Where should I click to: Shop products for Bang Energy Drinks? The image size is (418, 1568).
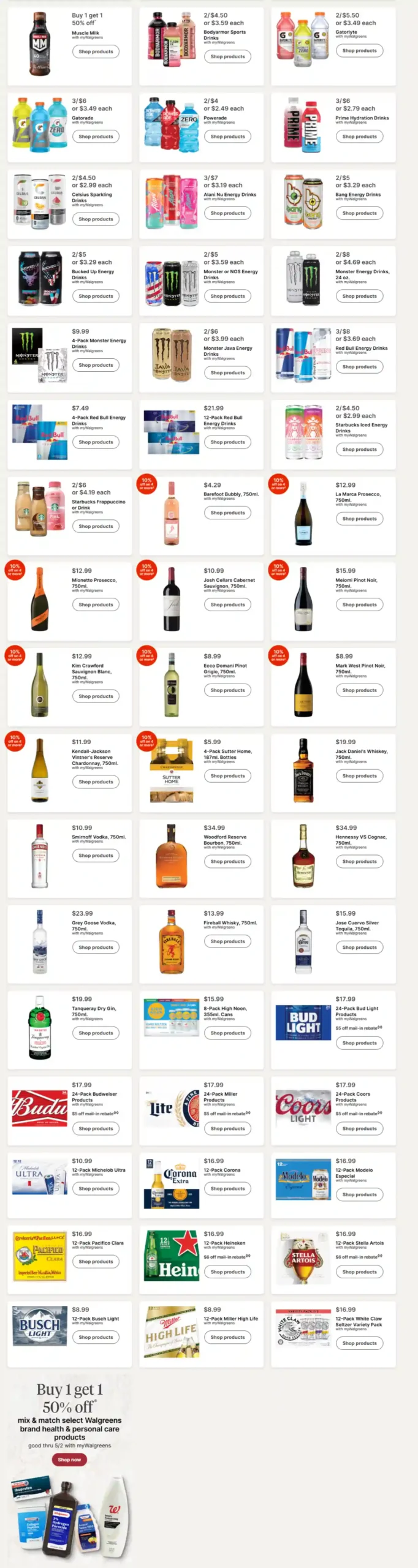(359, 213)
